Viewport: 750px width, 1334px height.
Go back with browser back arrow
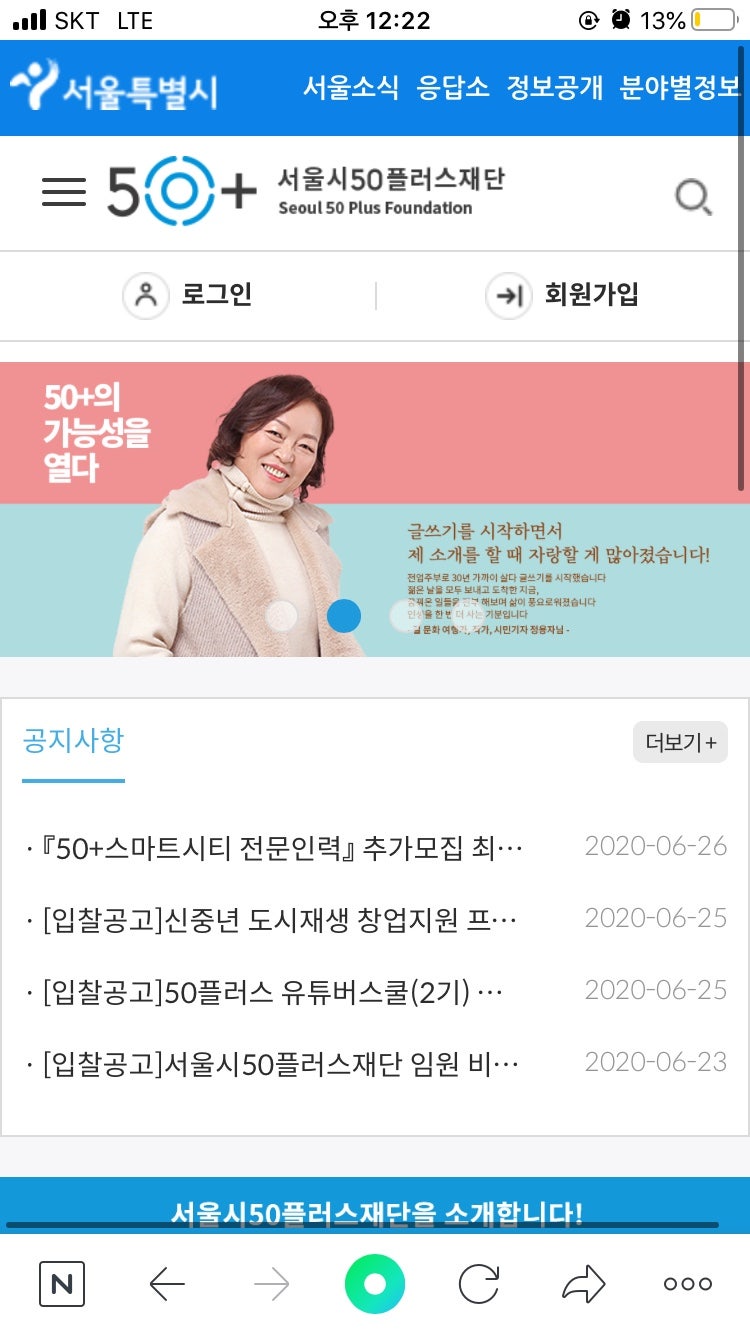[x=166, y=1283]
